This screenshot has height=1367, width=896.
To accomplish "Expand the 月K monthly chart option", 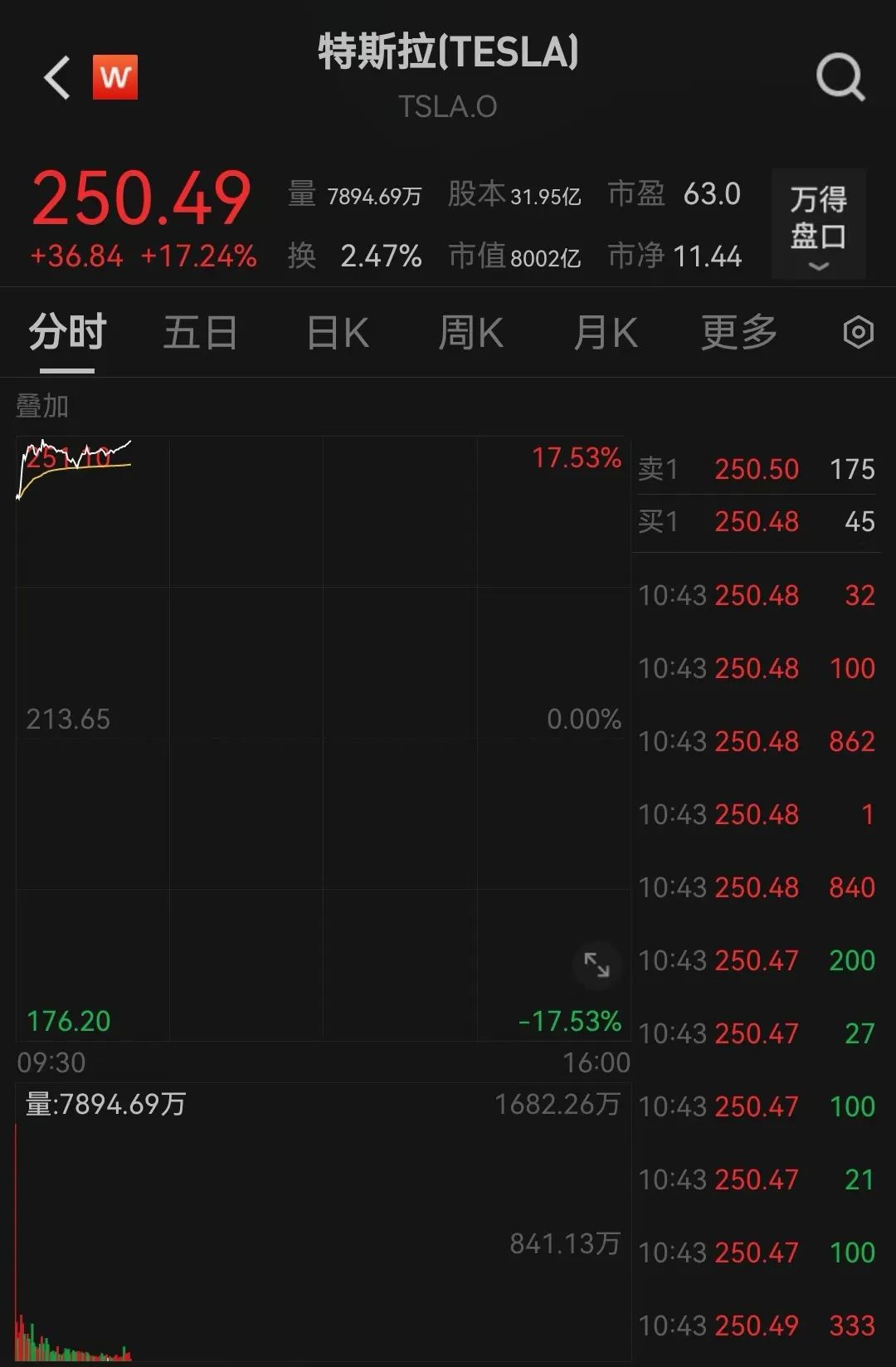I will (606, 331).
